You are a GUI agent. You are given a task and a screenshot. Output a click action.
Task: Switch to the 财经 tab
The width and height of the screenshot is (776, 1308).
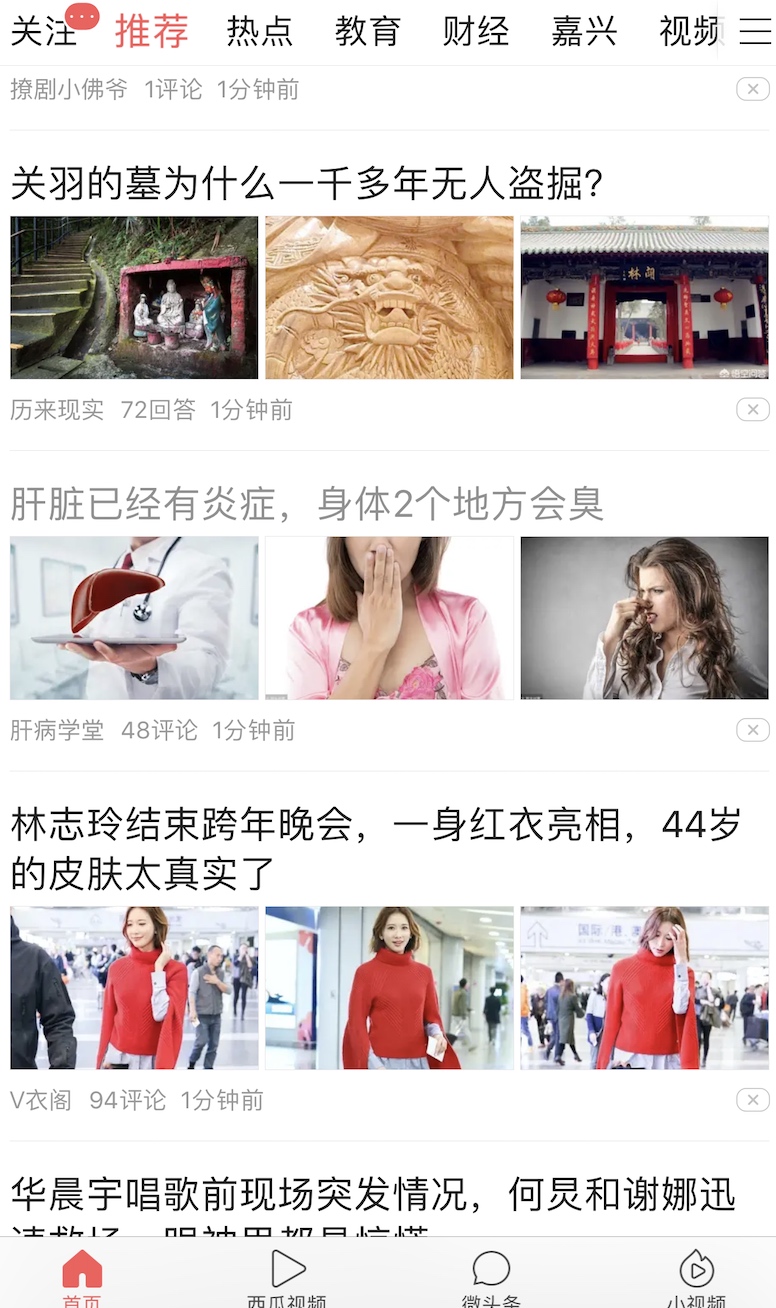476,32
